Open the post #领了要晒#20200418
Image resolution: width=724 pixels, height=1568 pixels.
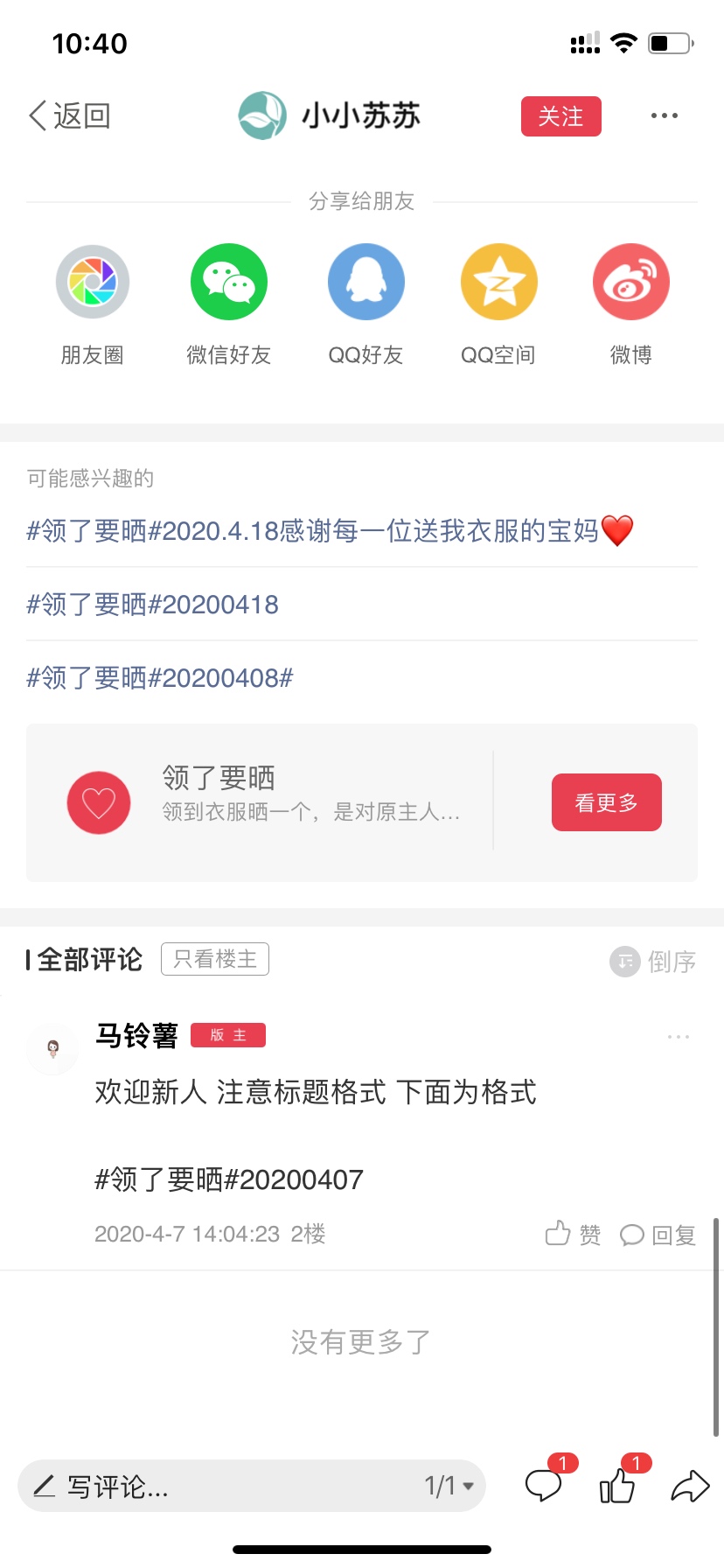click(152, 604)
